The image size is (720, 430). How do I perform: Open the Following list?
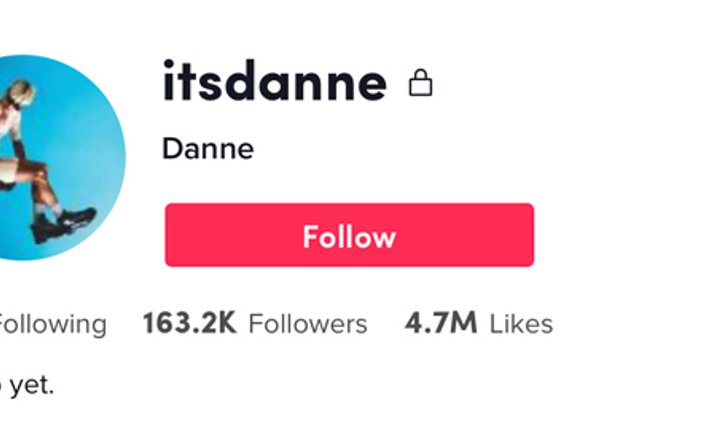coord(53,324)
